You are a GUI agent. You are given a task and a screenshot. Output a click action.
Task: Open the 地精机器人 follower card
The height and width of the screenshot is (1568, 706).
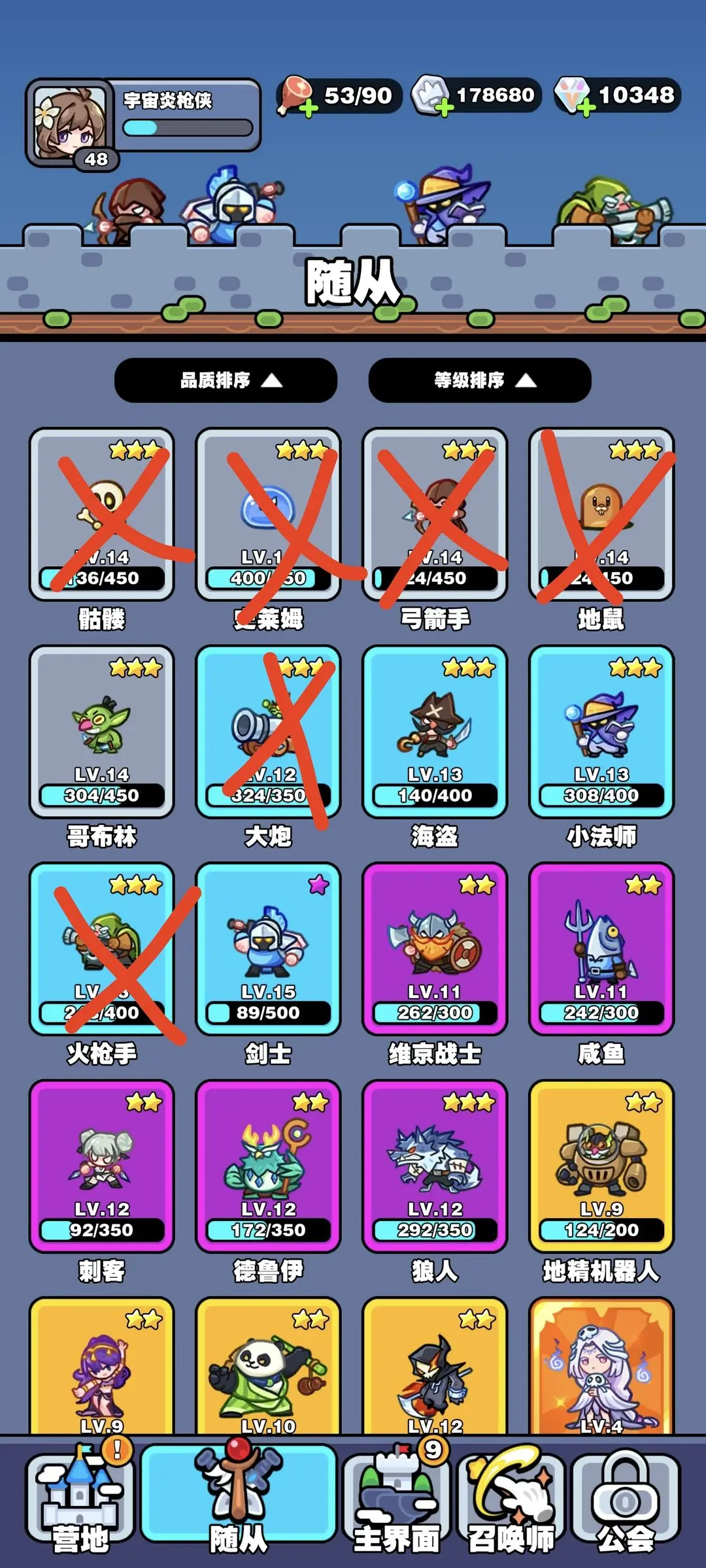click(601, 1166)
